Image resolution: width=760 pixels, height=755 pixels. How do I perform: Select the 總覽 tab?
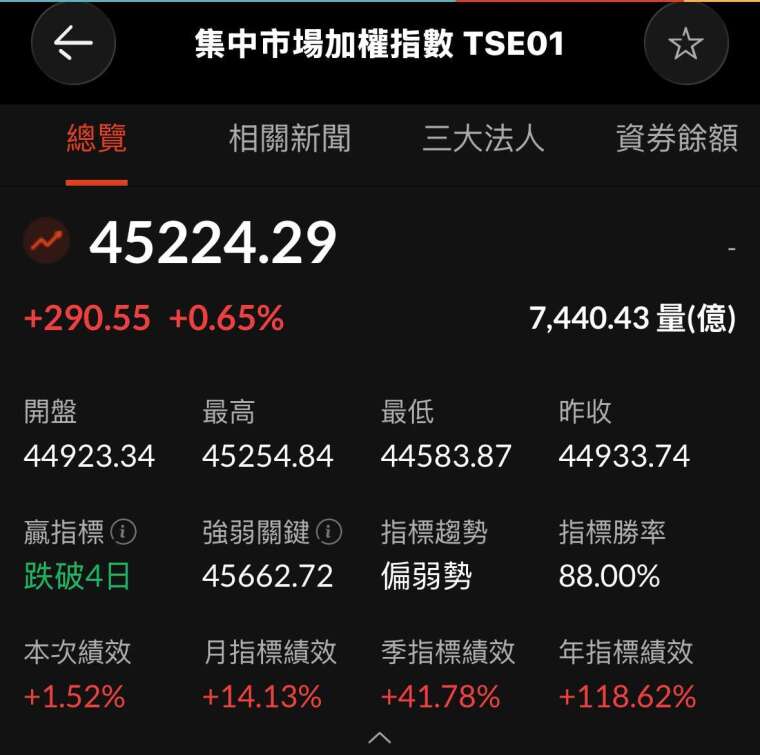97,139
